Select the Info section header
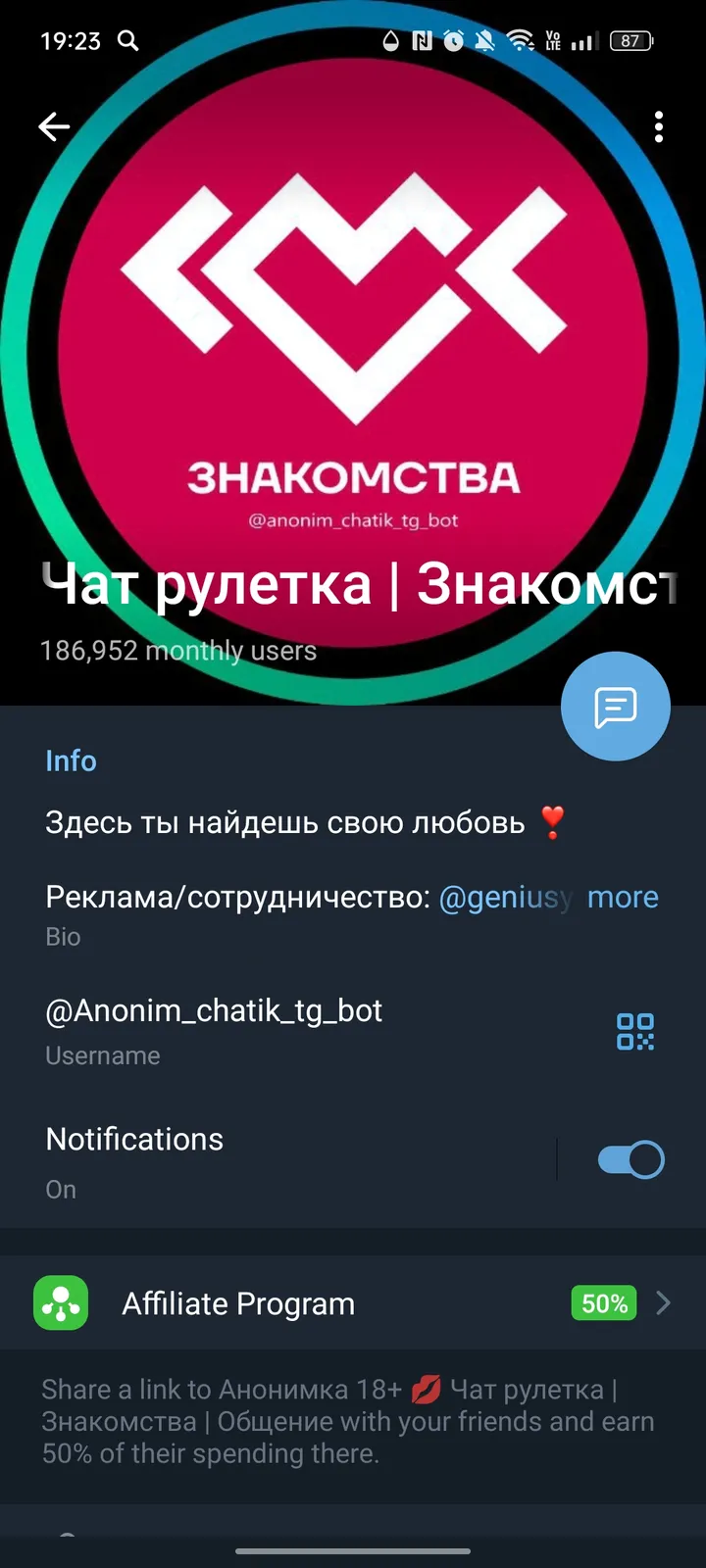 click(x=71, y=760)
